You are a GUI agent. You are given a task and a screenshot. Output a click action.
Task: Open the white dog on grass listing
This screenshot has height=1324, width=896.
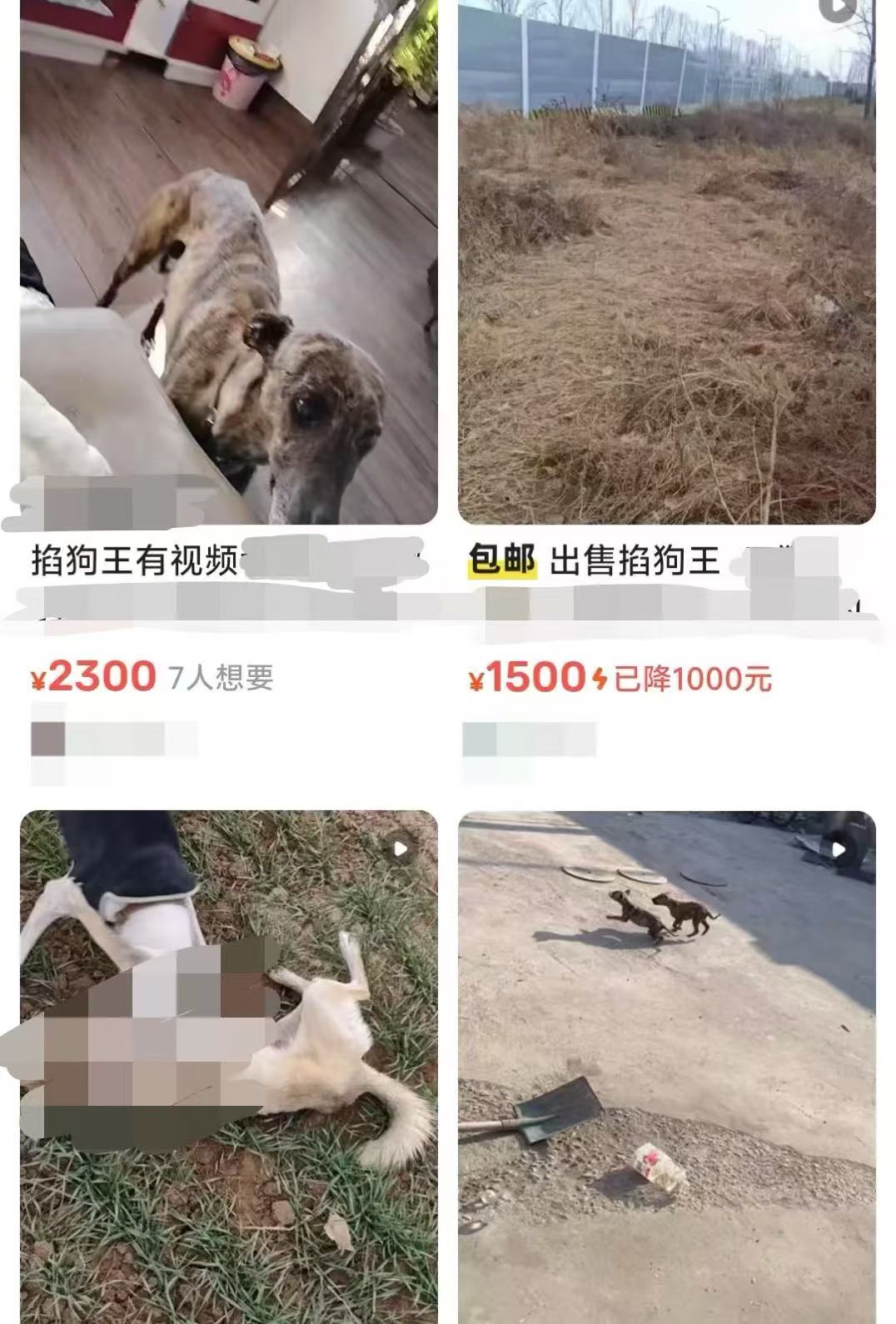click(x=228, y=1066)
